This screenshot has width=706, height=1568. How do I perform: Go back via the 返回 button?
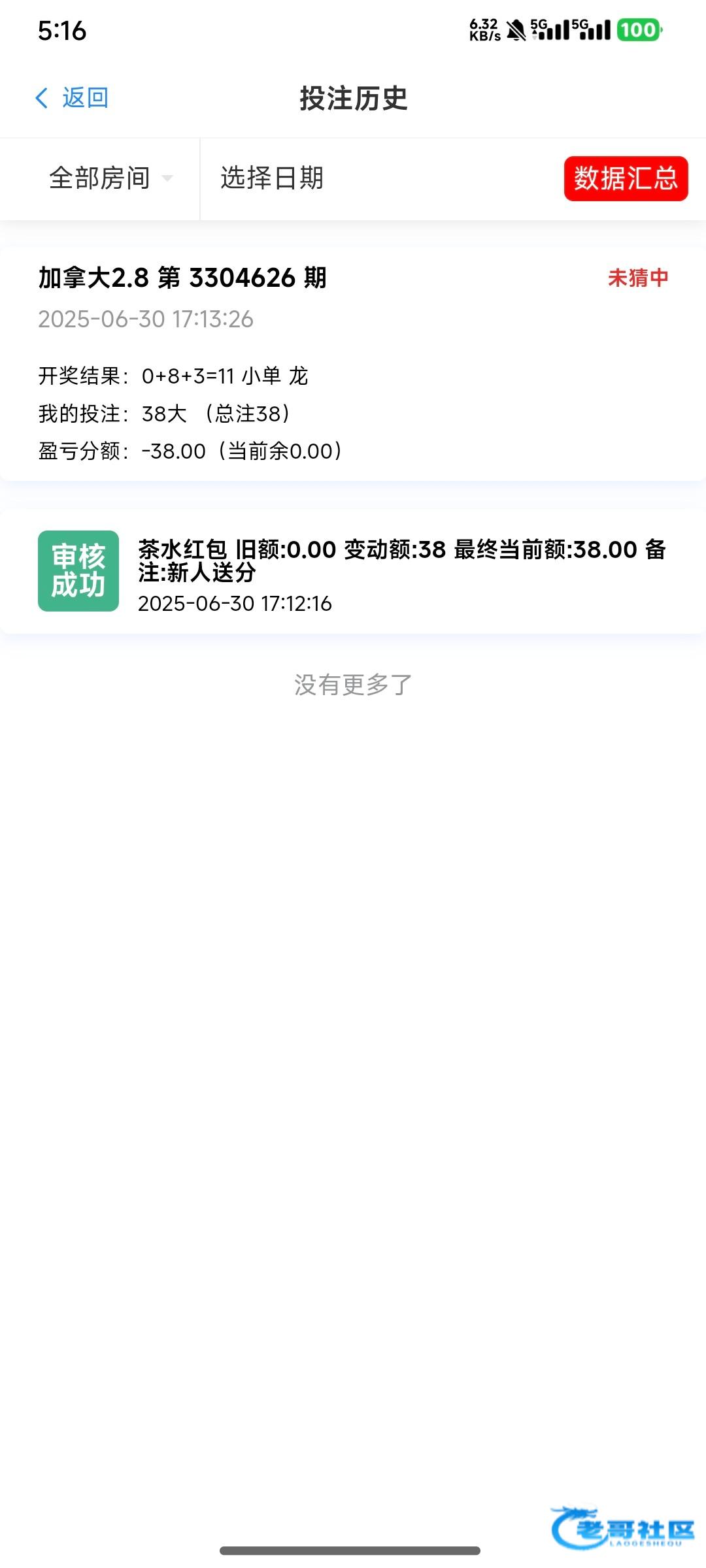72,98
